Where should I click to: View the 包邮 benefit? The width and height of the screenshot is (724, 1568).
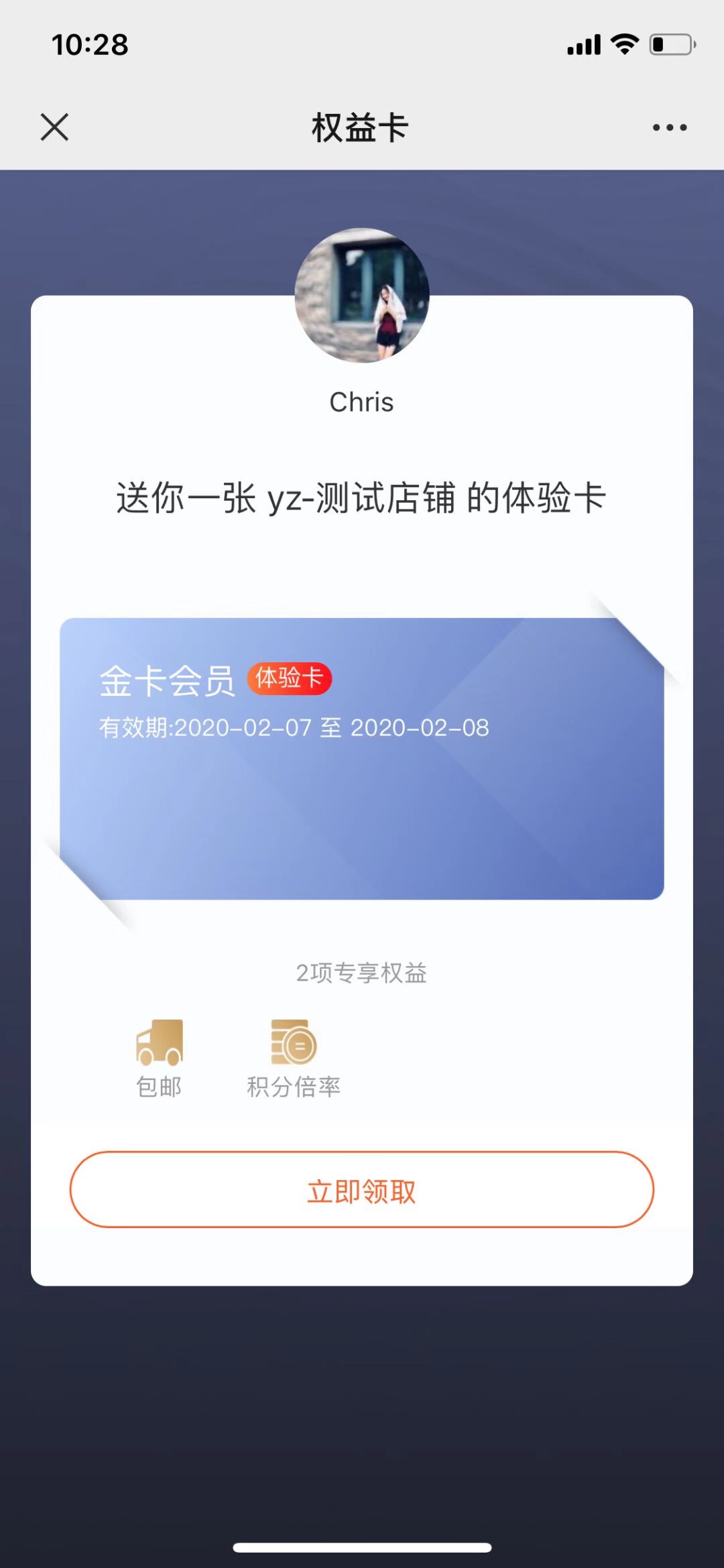click(x=160, y=1057)
